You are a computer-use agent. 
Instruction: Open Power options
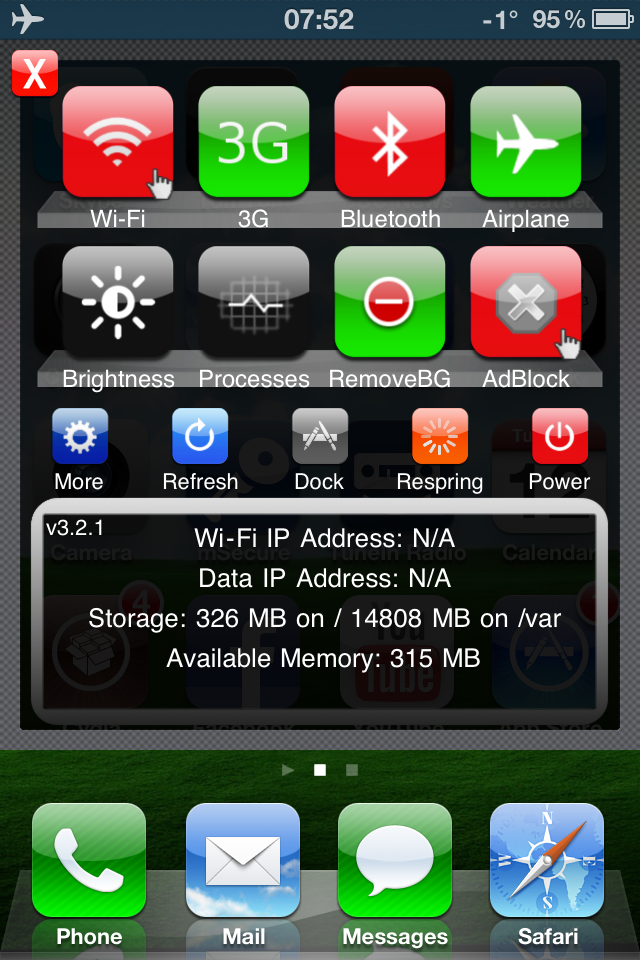tap(559, 437)
